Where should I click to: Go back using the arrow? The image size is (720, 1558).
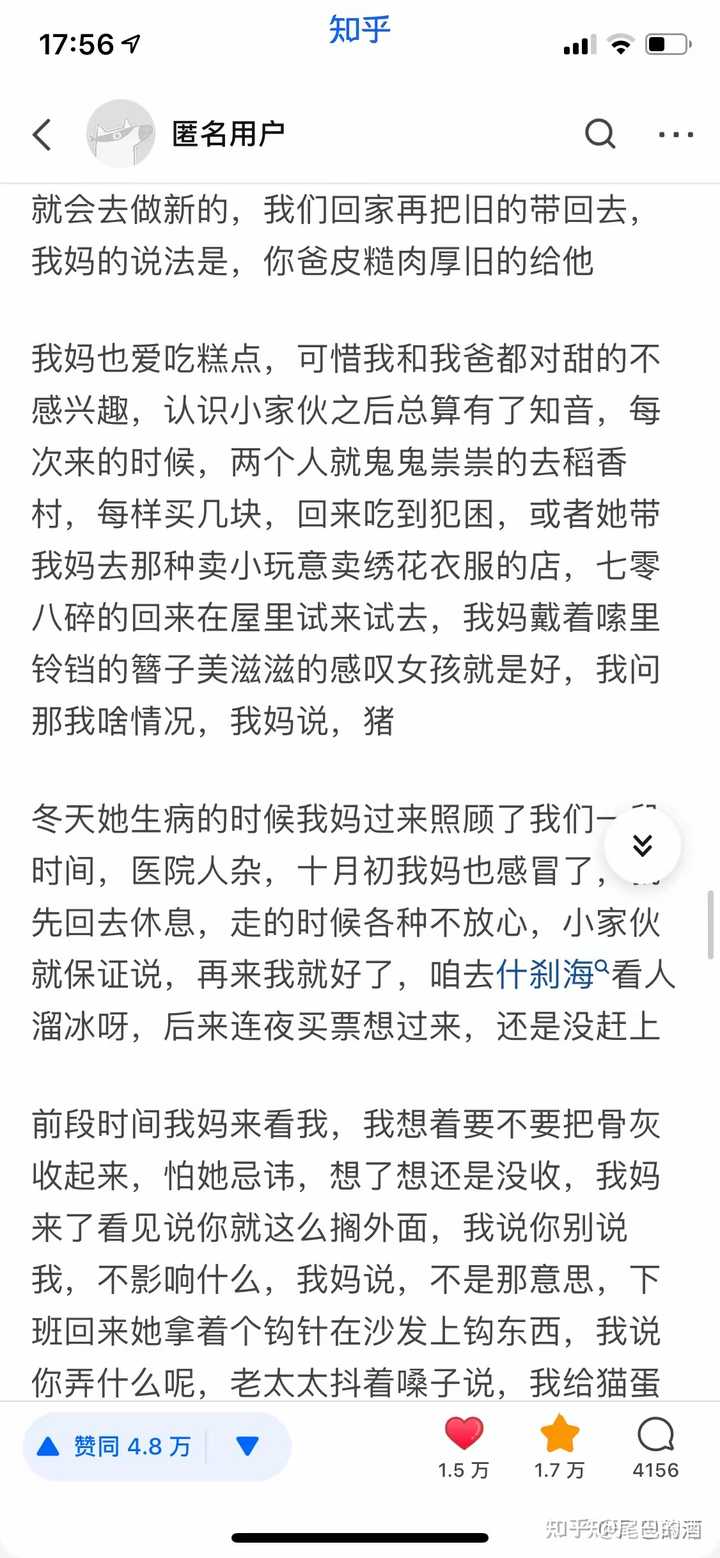click(x=42, y=134)
